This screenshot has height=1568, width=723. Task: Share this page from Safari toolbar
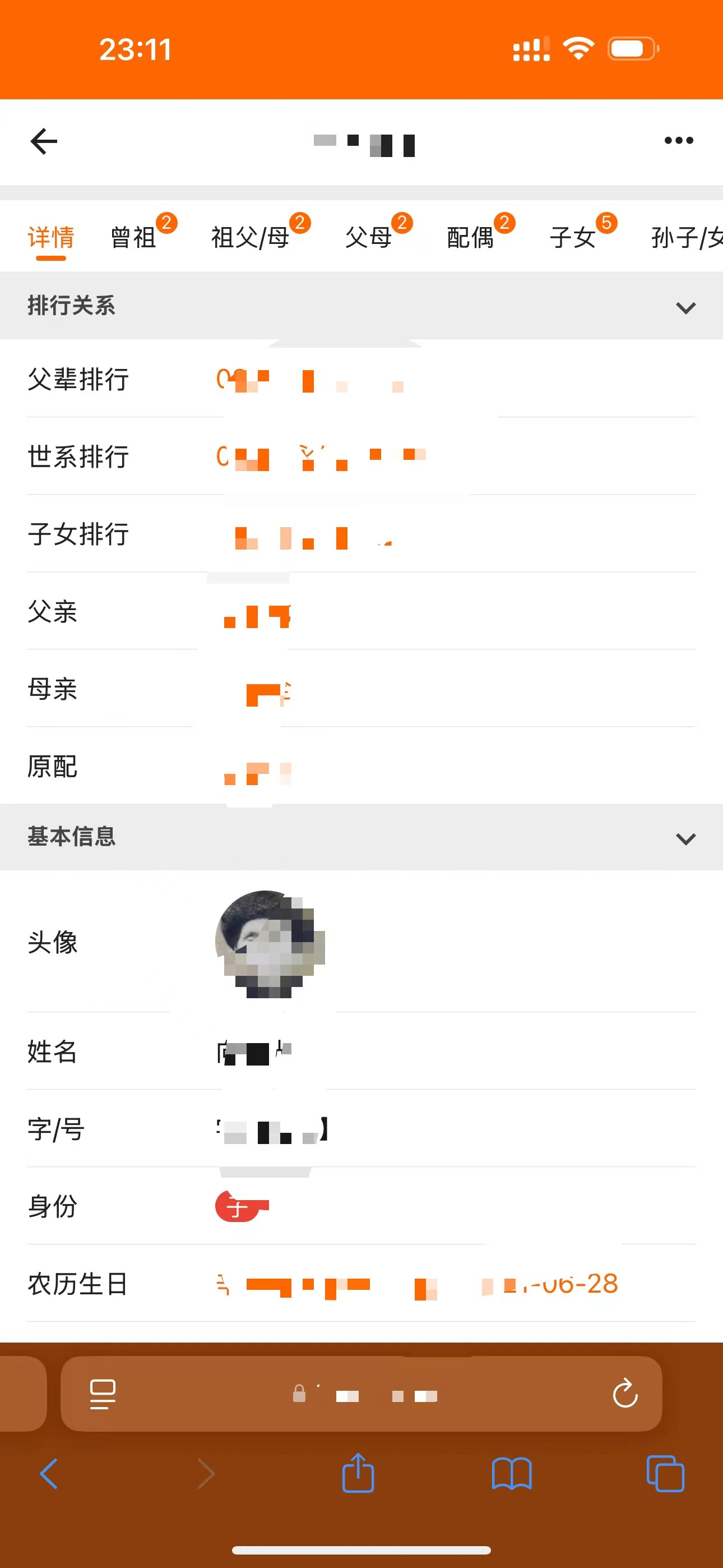[x=358, y=1474]
